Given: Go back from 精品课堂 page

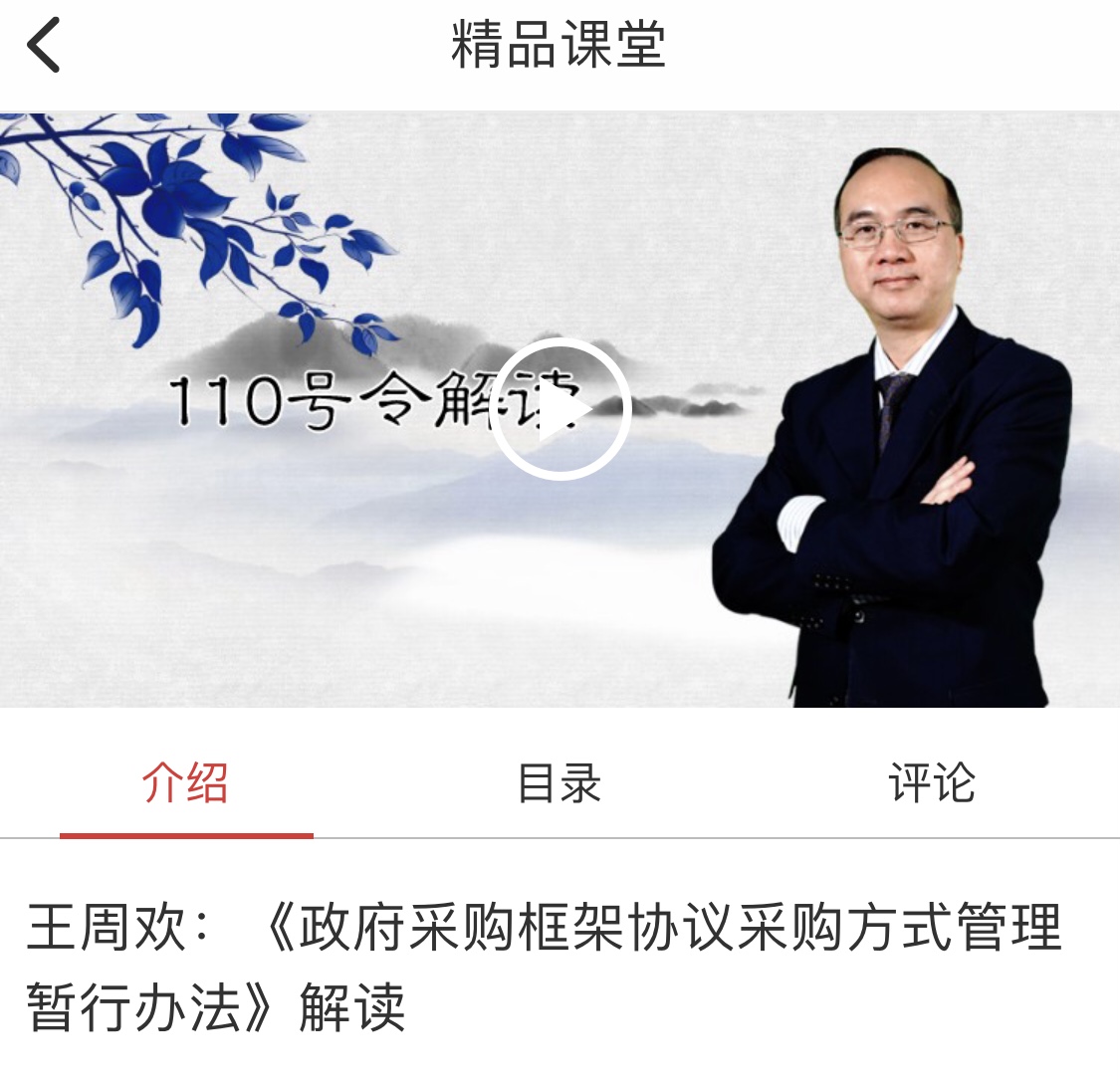Looking at the screenshot, I should 43,46.
